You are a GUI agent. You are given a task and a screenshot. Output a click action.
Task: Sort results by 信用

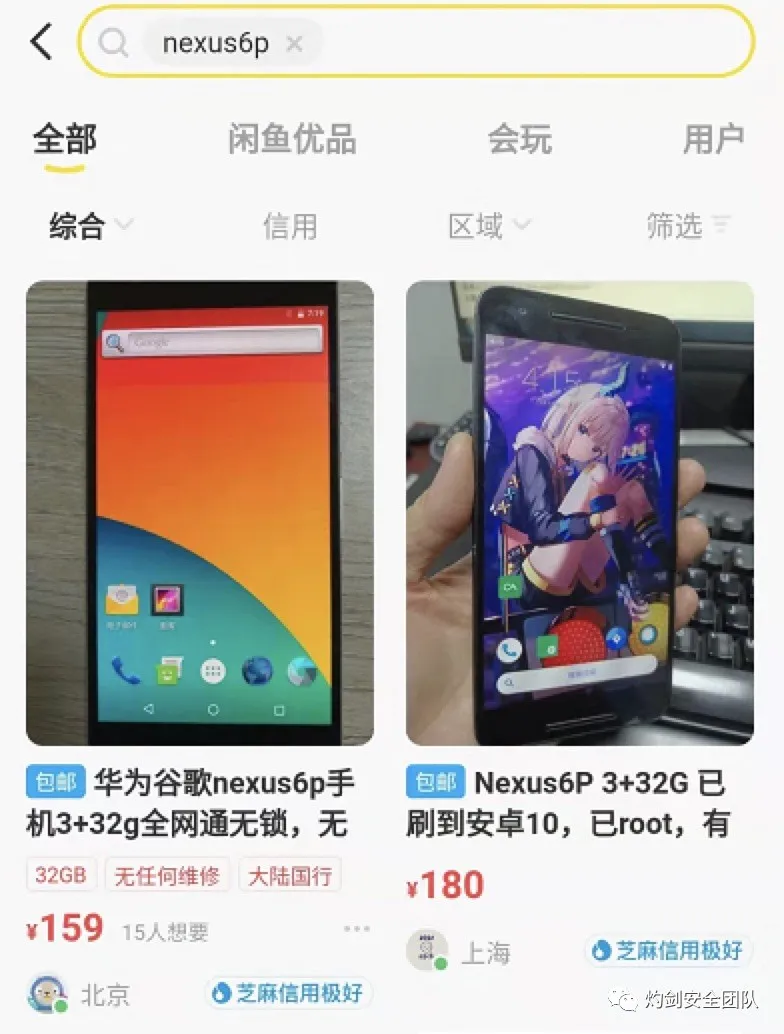290,226
